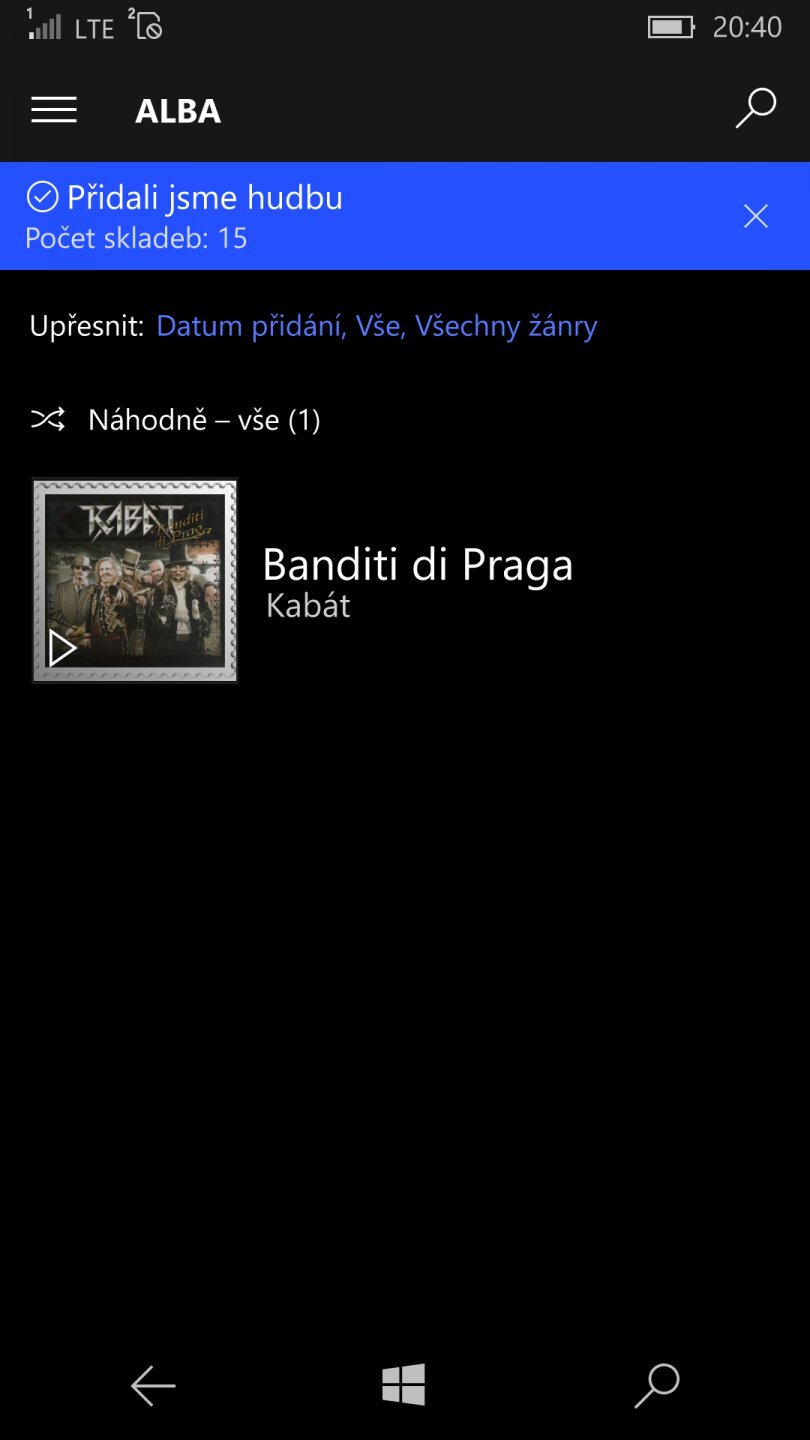
Task: Dismiss the "Přidali jsme hudbu" banner
Action: (755, 216)
